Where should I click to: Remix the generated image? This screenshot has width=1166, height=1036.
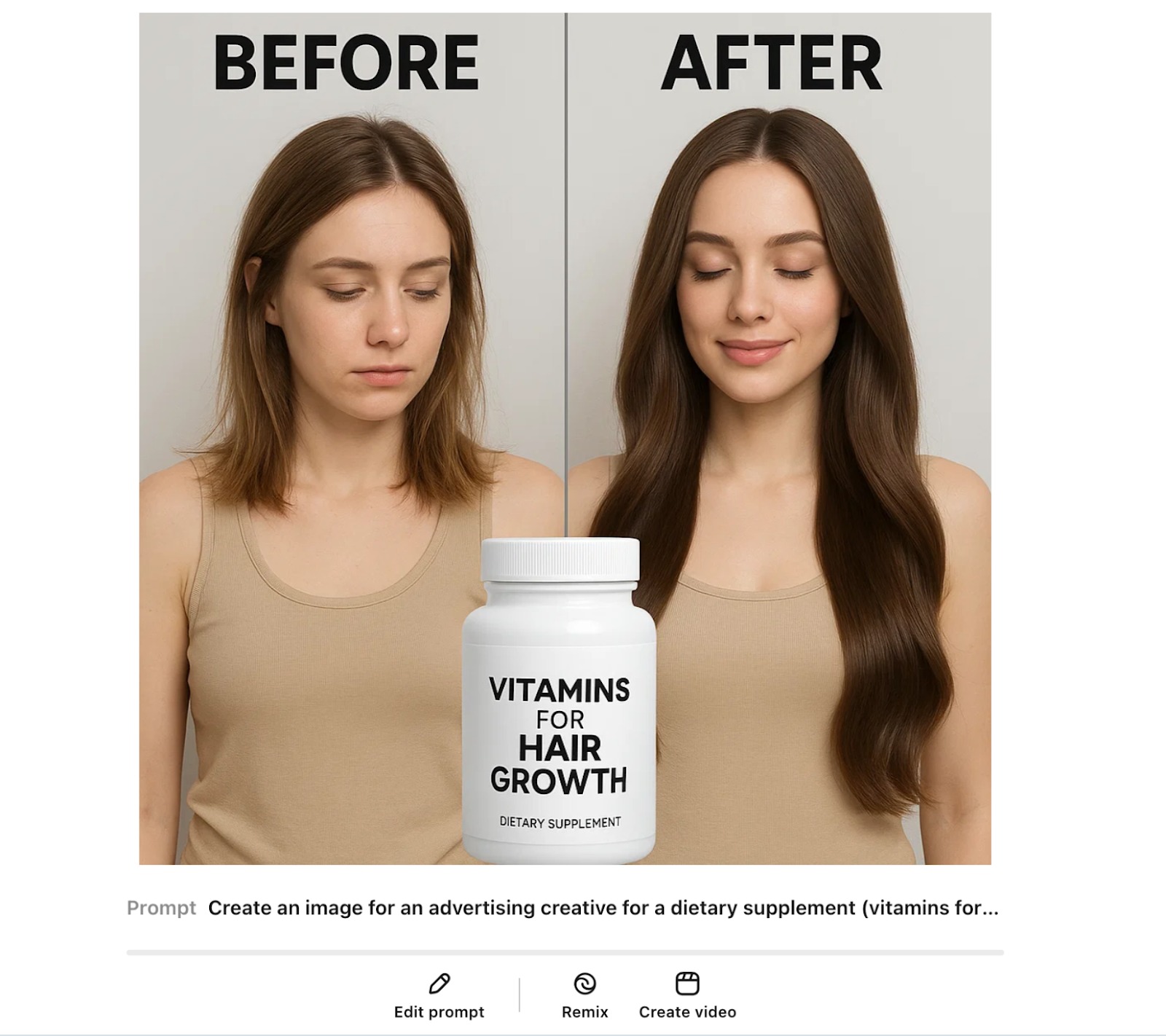pos(584,995)
